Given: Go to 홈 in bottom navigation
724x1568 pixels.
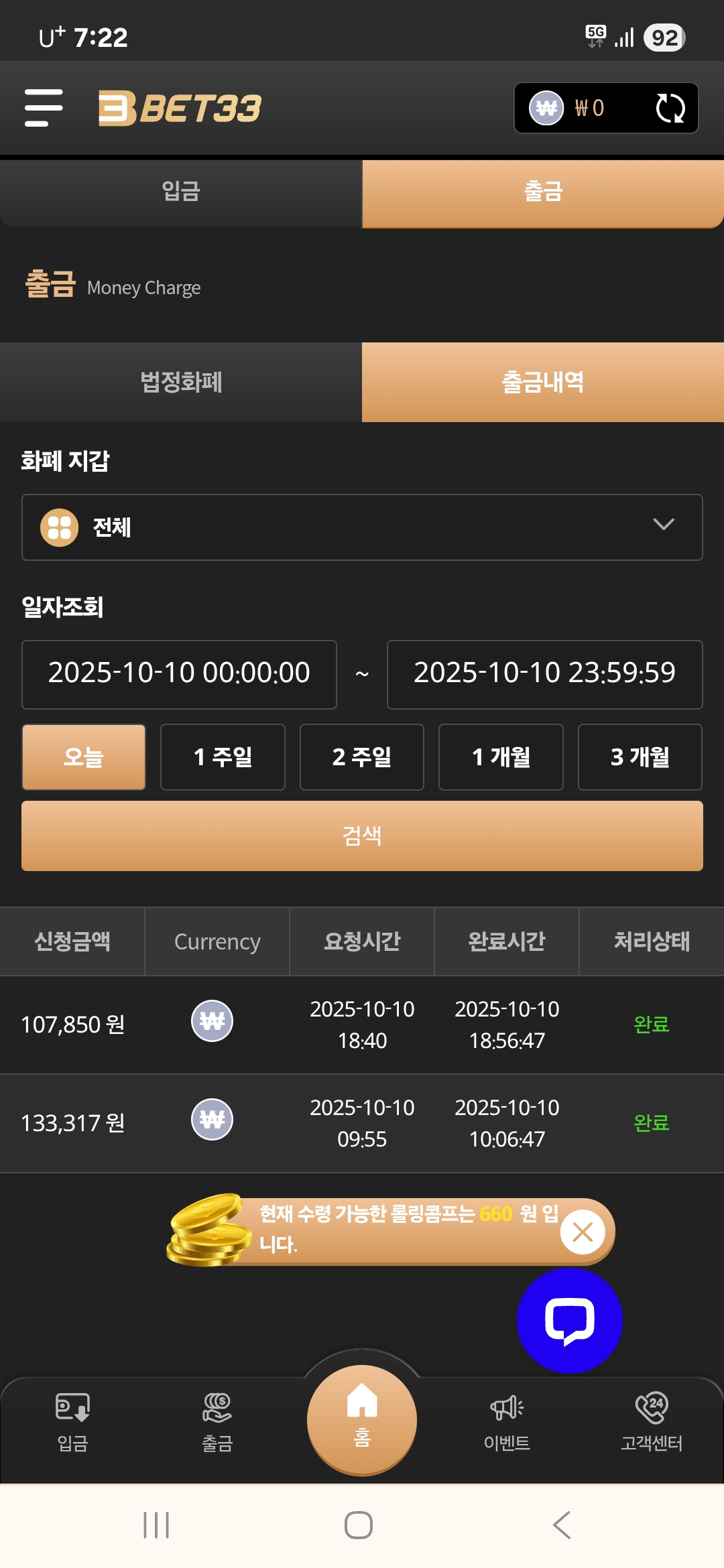Looking at the screenshot, I should 362,1419.
